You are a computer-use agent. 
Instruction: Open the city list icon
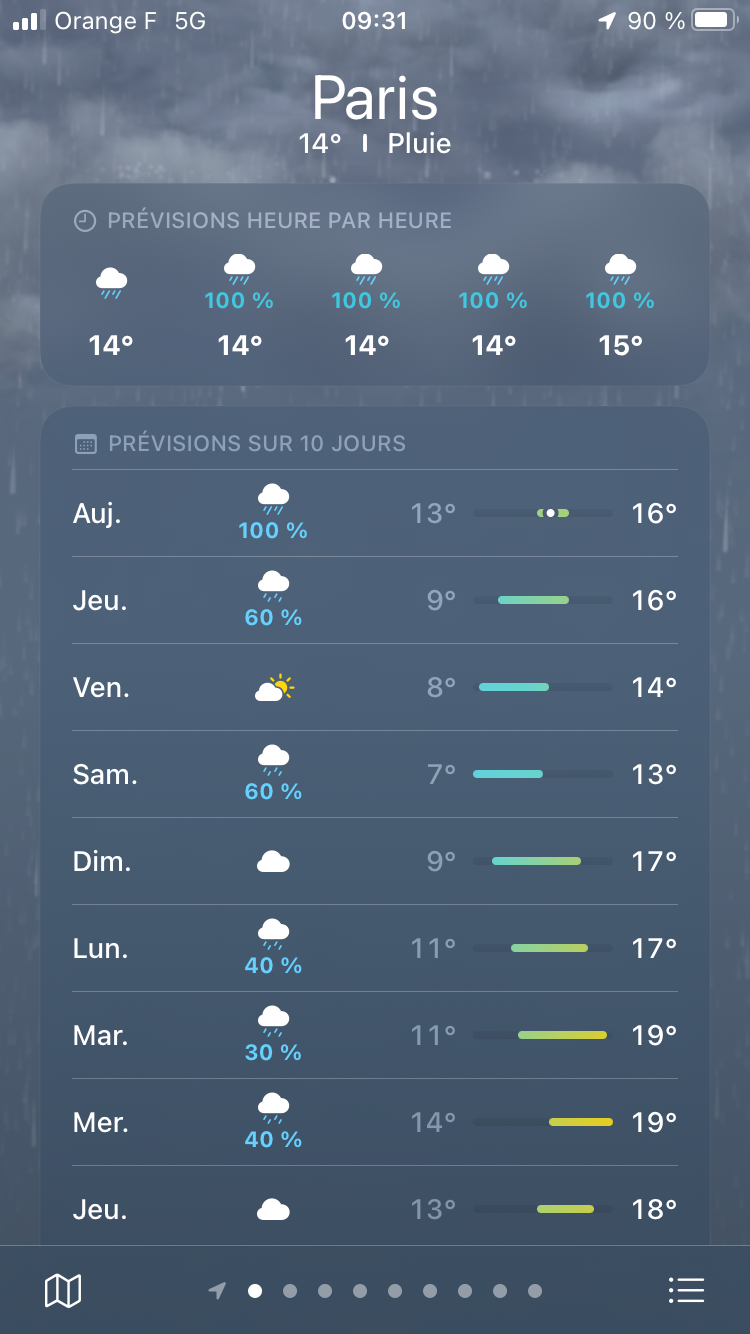(x=686, y=1290)
